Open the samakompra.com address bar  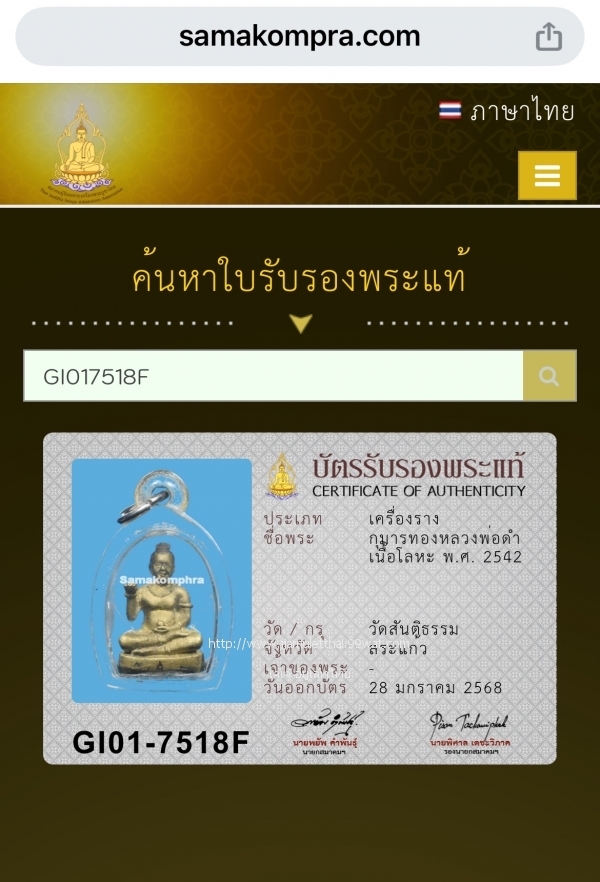click(299, 37)
